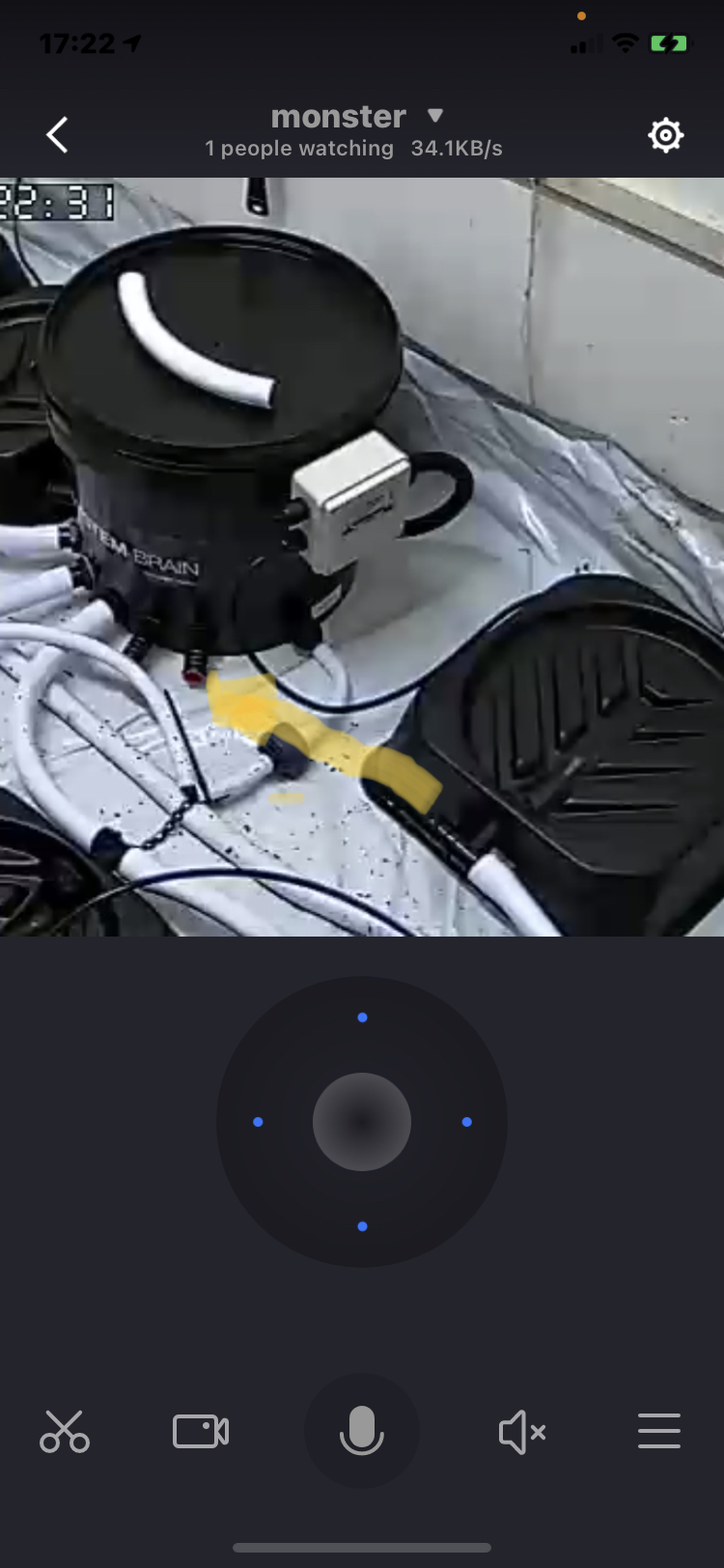The height and width of the screenshot is (1568, 724).
Task: Pan camera left with left dot
Action: 258,1122
